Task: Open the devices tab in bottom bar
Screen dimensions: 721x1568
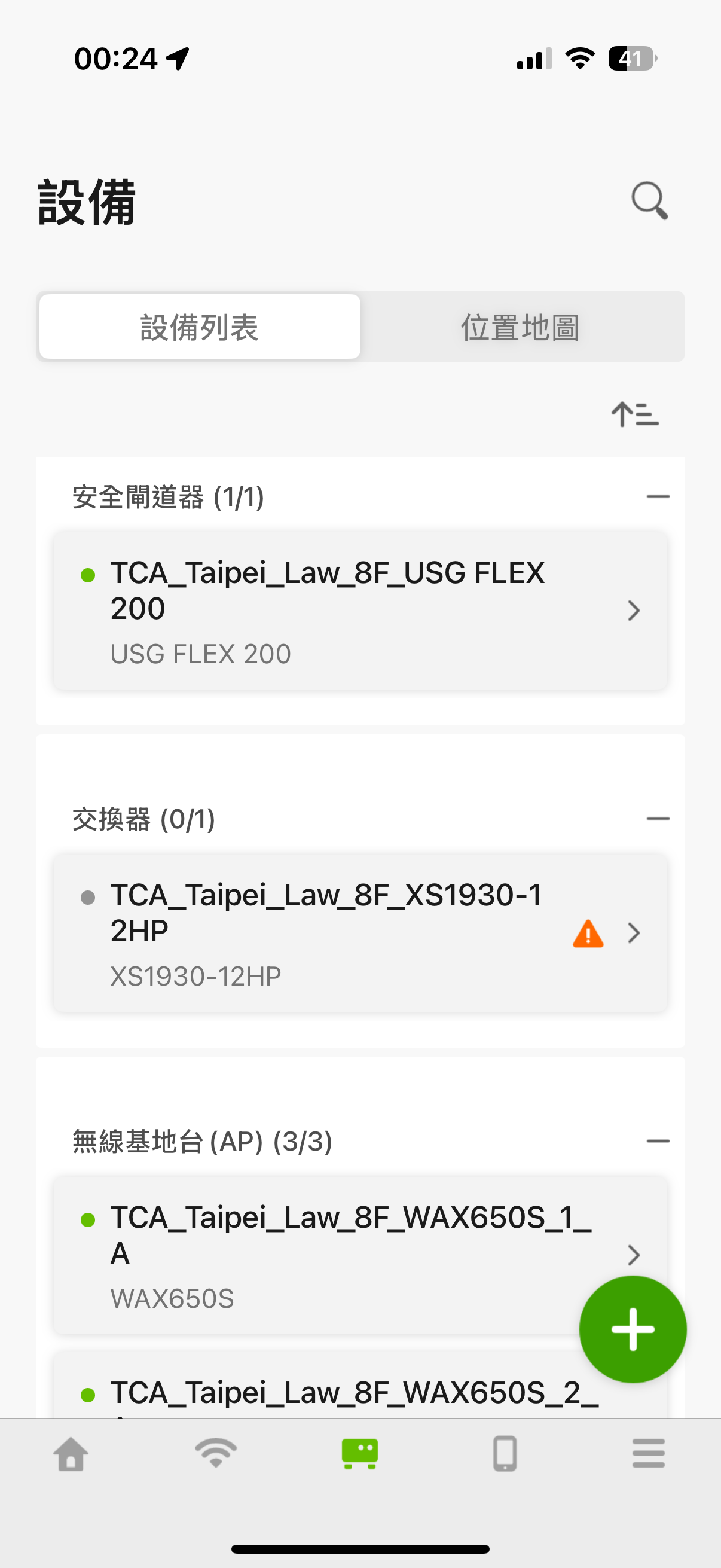Action: 360,1454
